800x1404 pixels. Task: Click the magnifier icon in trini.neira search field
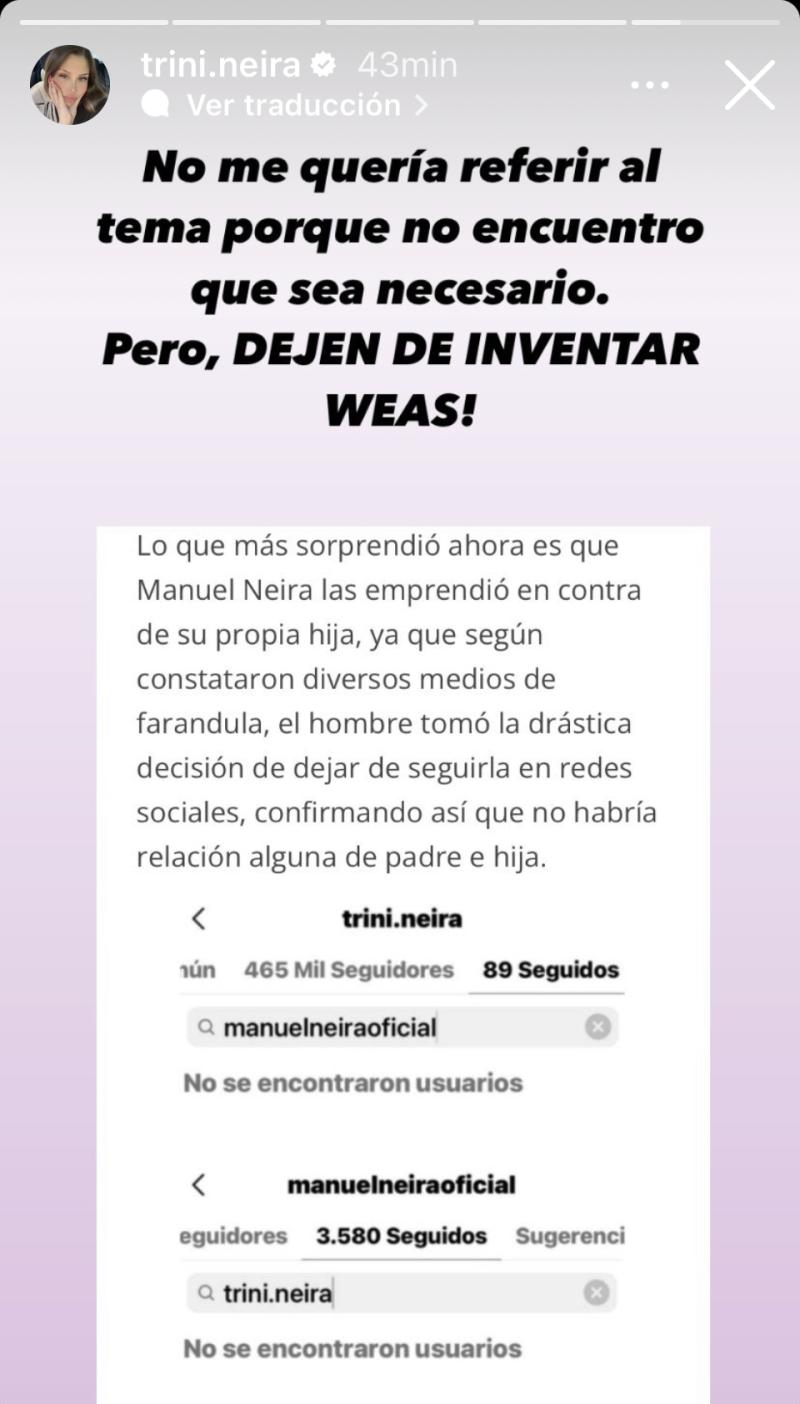pos(205,1292)
